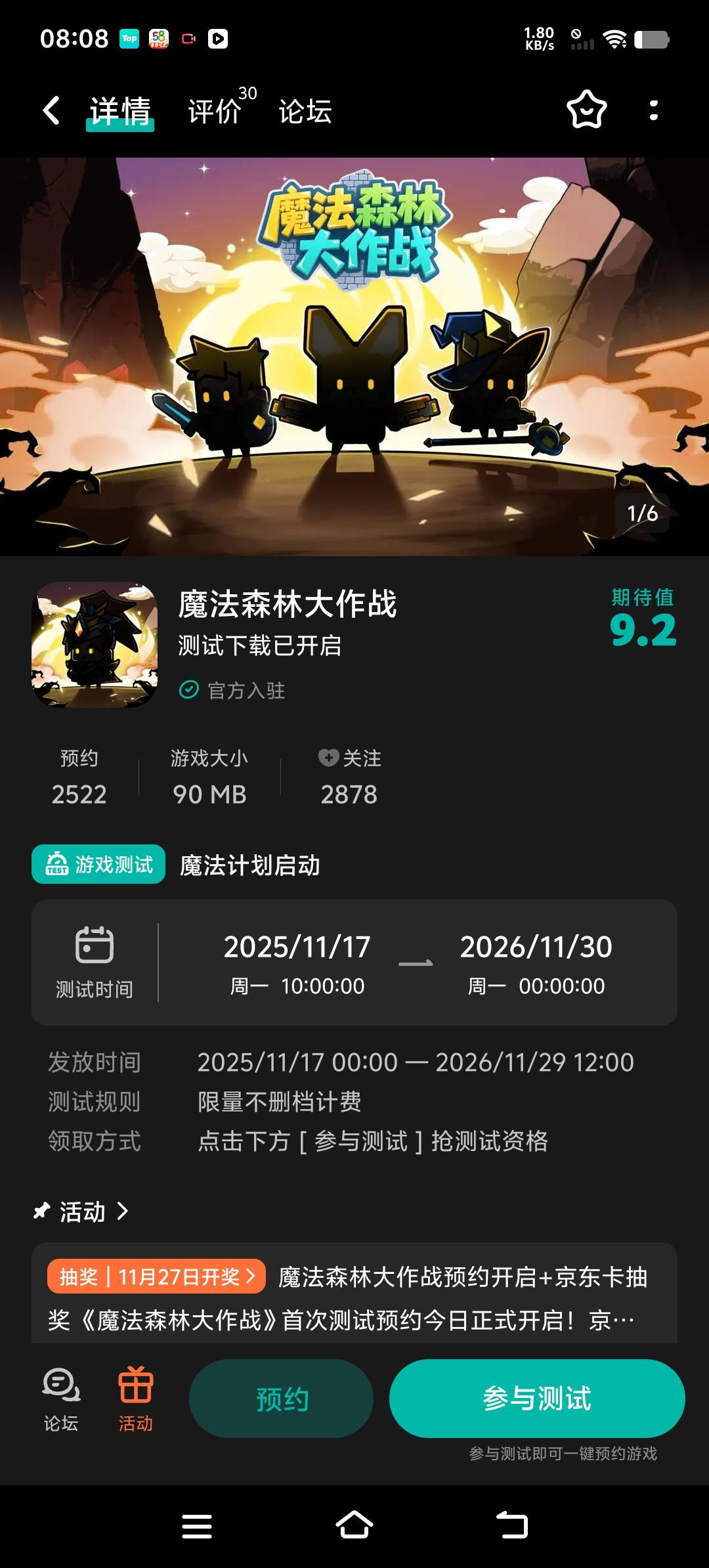
Task: Click the 预约 reserve button
Action: pos(281,1397)
